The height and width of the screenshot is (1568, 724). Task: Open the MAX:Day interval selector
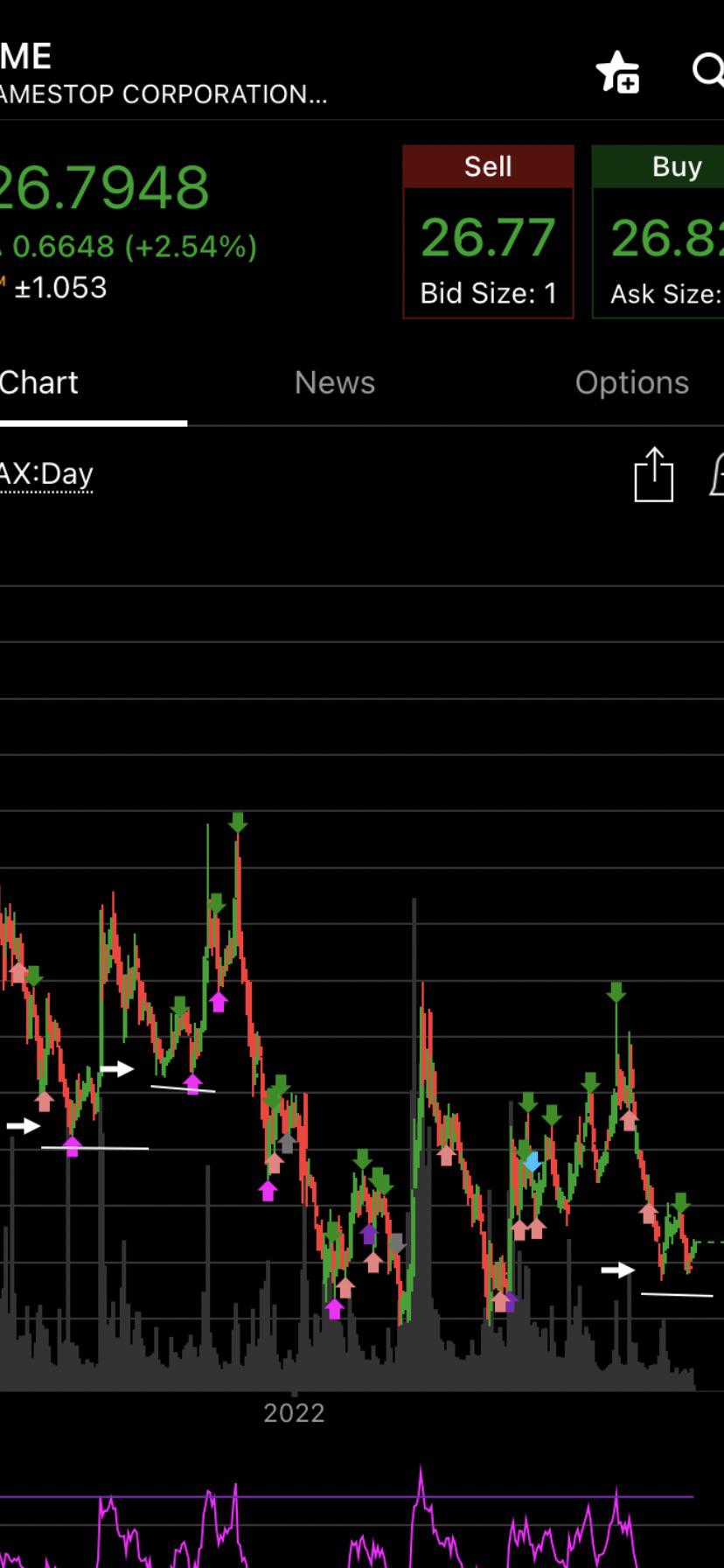(x=45, y=473)
